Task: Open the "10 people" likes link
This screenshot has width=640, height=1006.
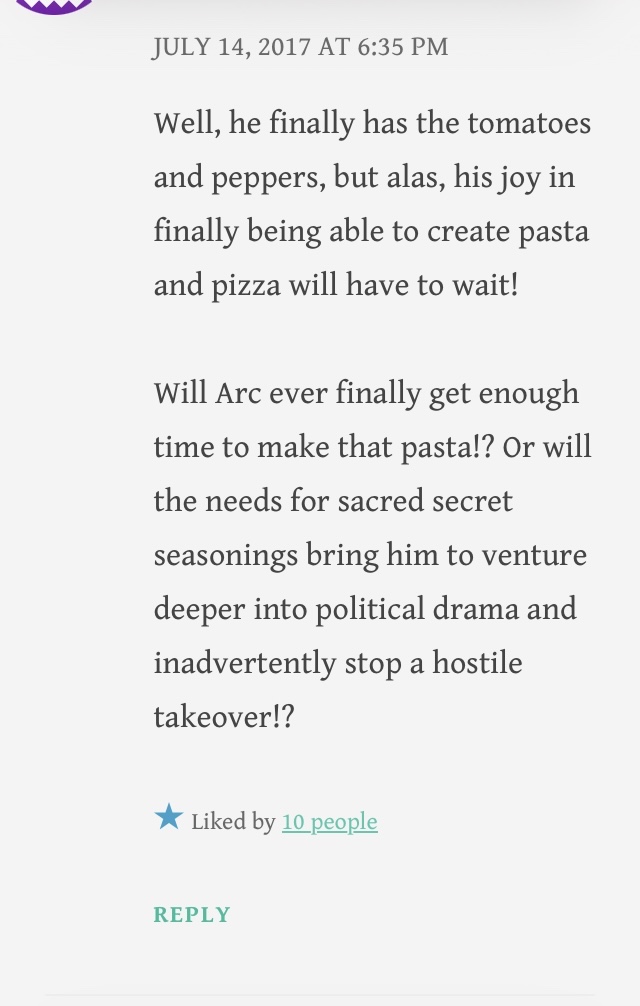Action: click(330, 821)
